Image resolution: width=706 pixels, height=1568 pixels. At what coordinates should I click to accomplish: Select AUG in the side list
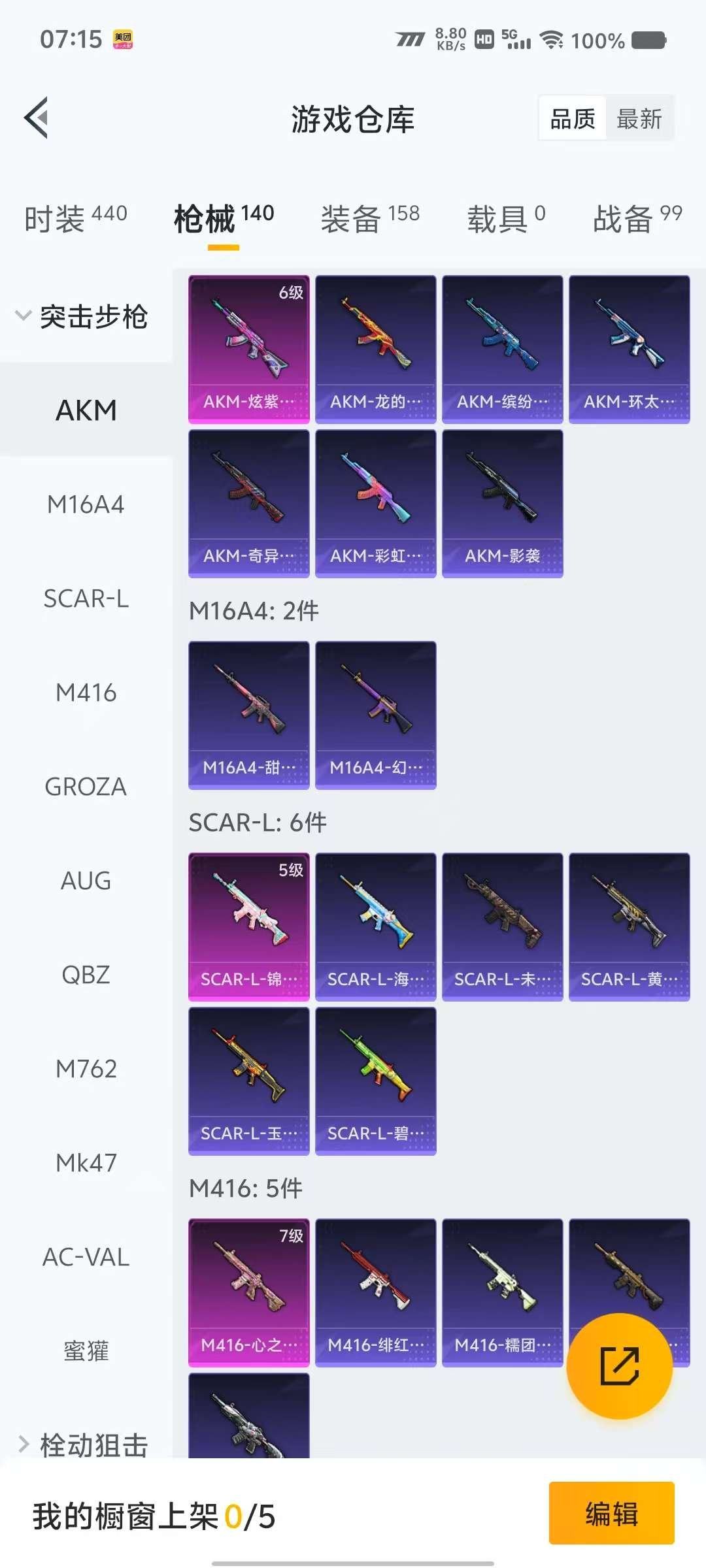click(86, 881)
